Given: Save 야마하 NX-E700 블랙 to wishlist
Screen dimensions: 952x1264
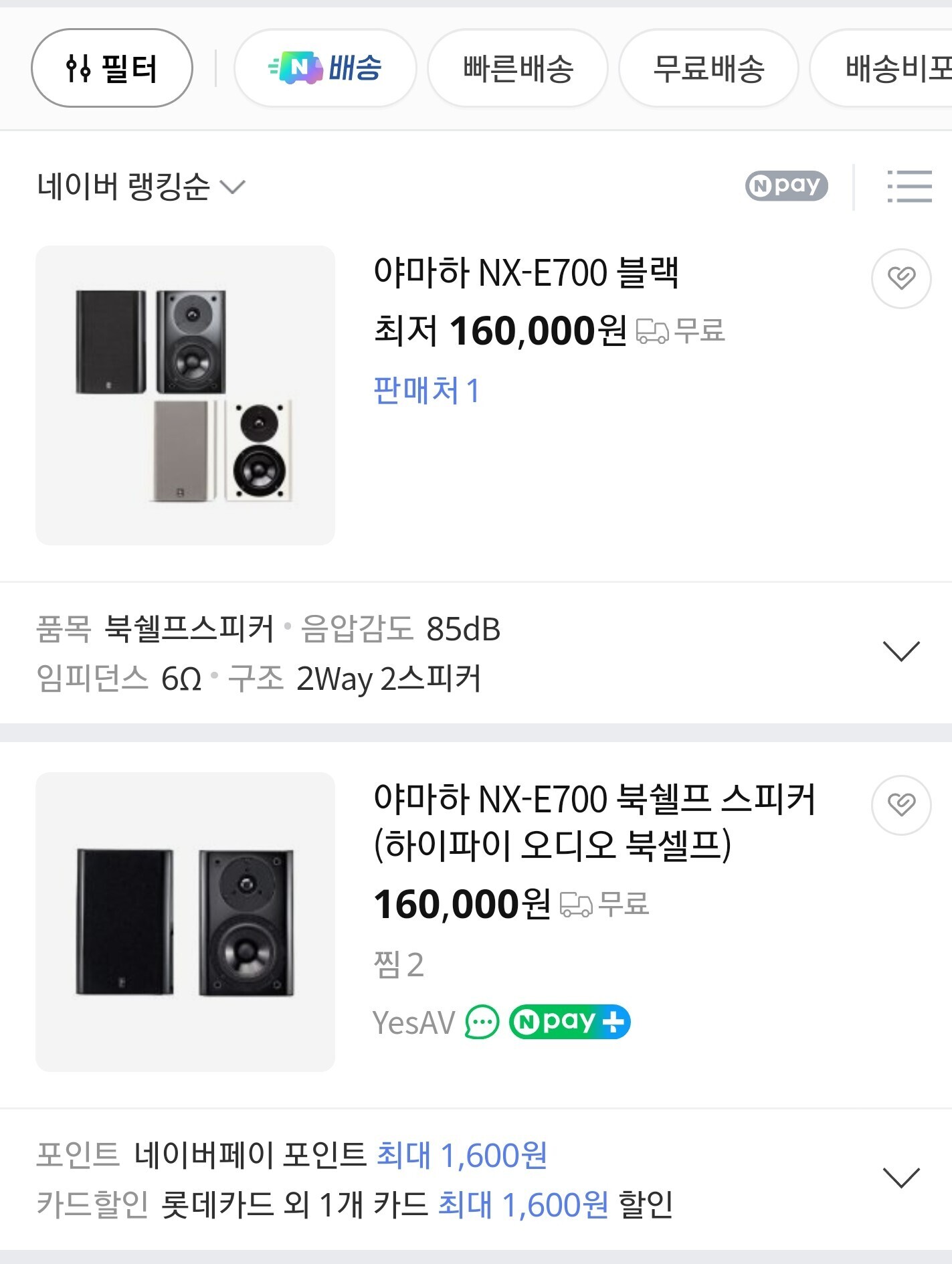Looking at the screenshot, I should [901, 278].
